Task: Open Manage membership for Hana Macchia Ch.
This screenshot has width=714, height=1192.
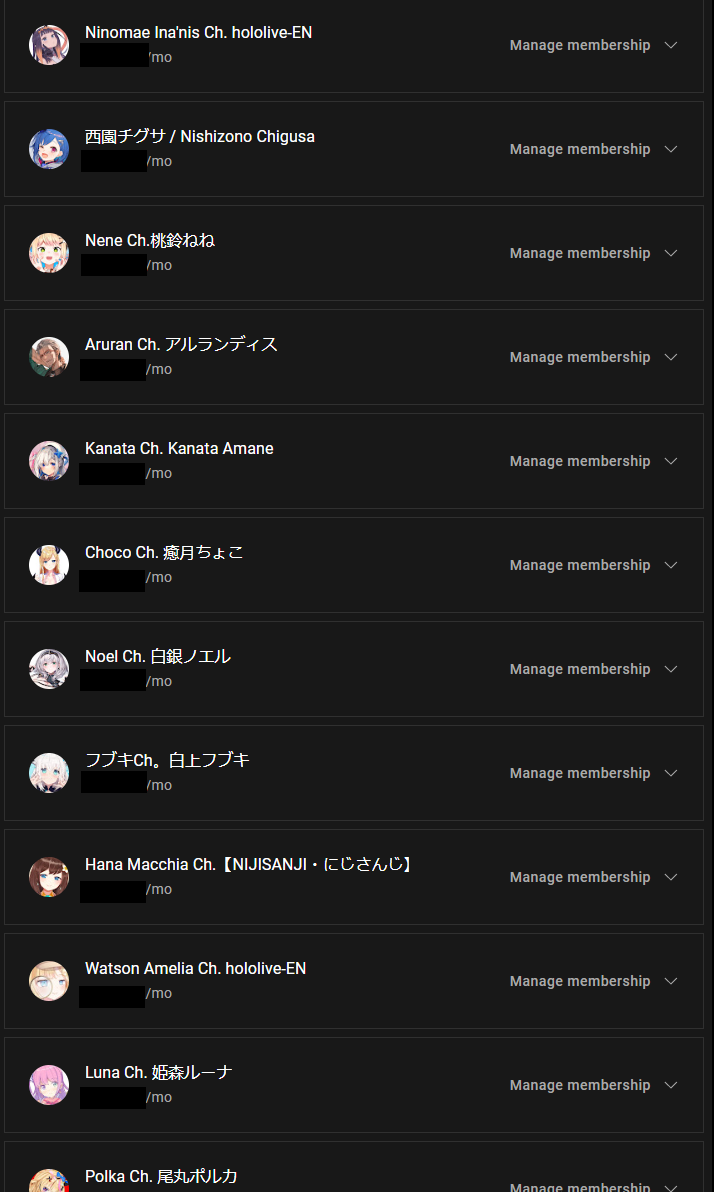Action: 593,877
